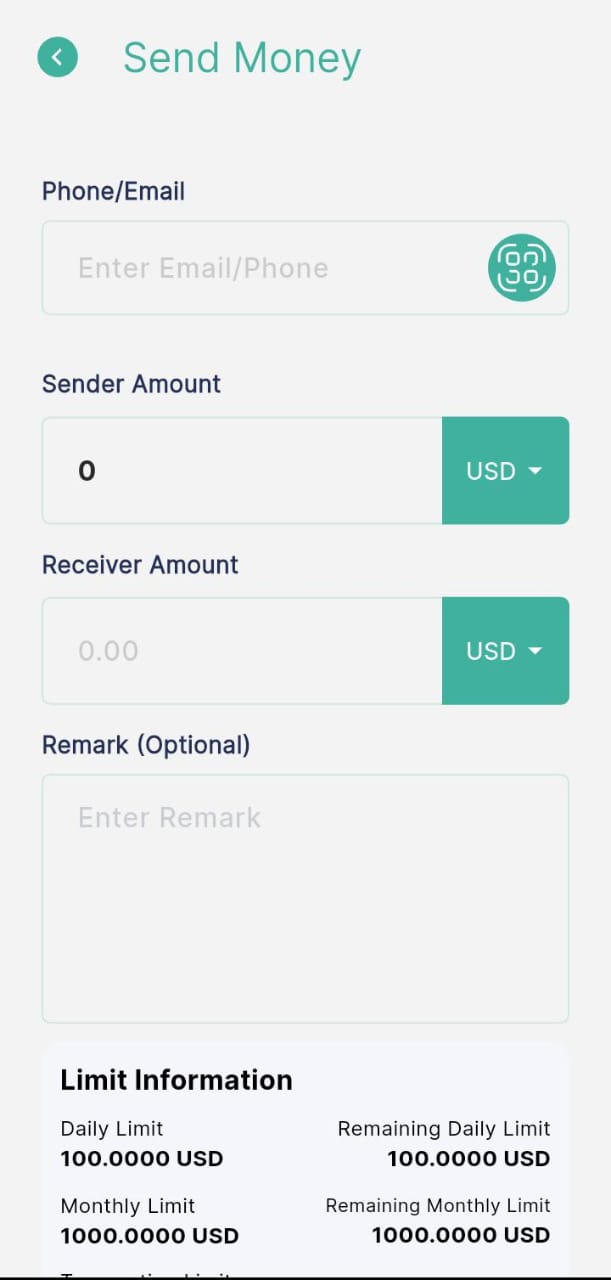Change the Receiver Amount USD currency
Viewport: 611px width, 1280px height.
tap(505, 651)
